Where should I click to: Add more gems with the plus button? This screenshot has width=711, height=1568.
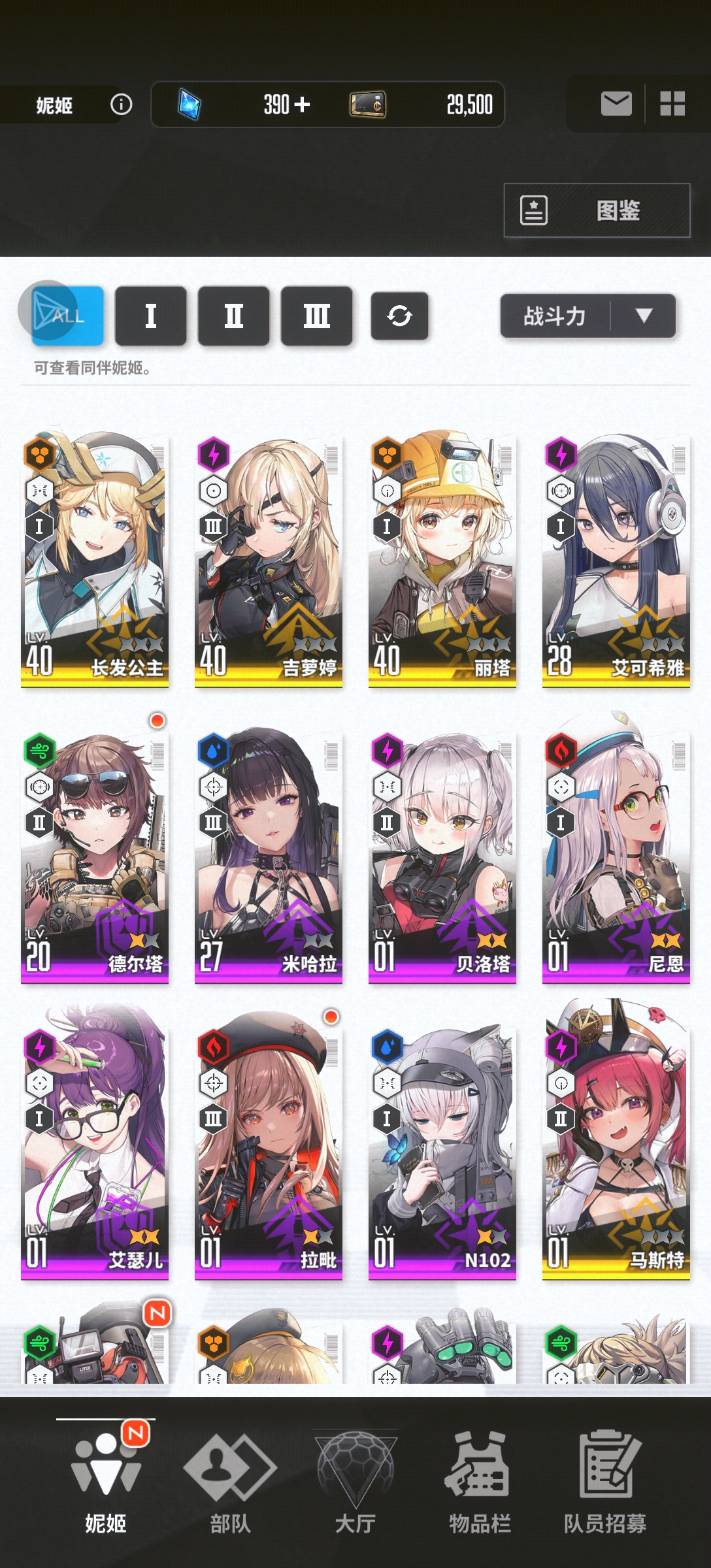coord(302,105)
